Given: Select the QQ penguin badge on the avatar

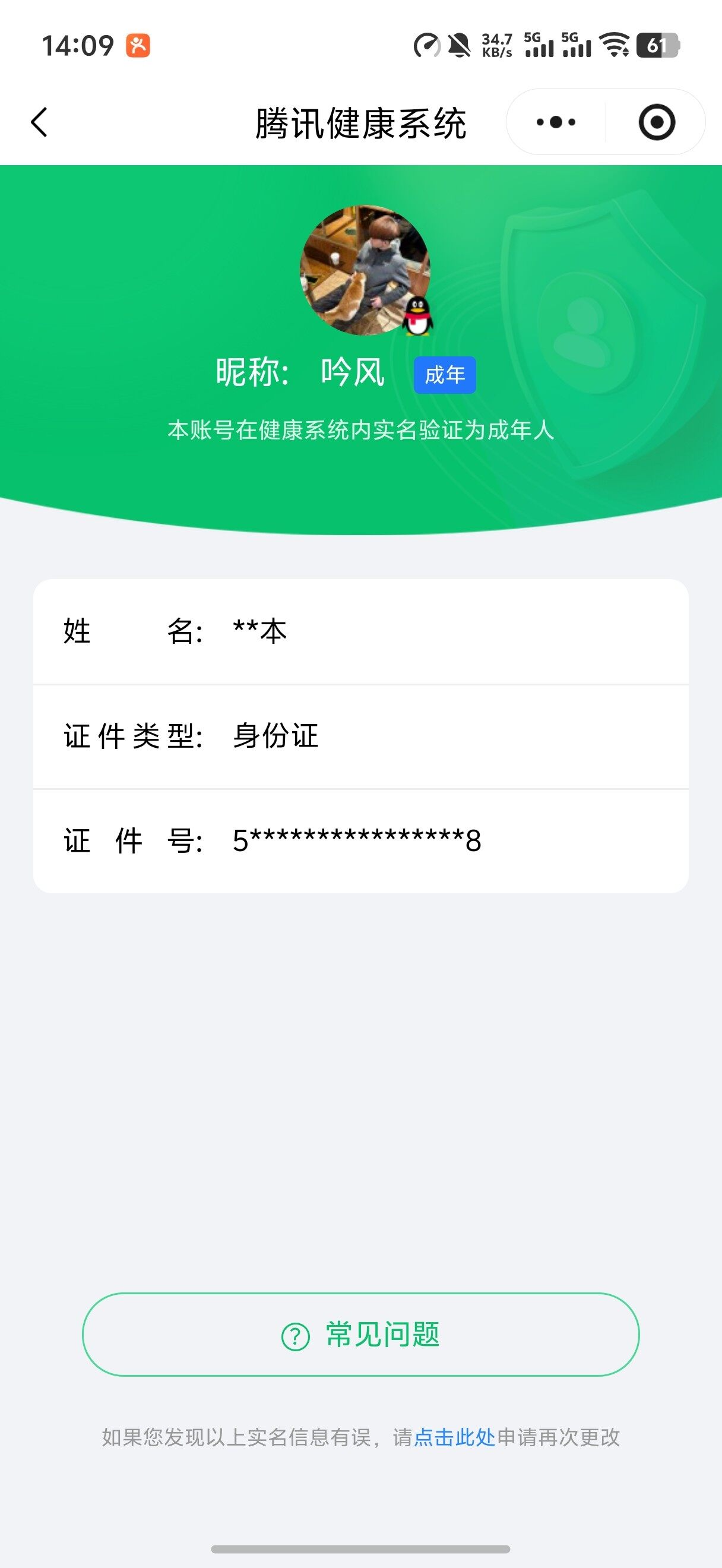Looking at the screenshot, I should coord(417,317).
